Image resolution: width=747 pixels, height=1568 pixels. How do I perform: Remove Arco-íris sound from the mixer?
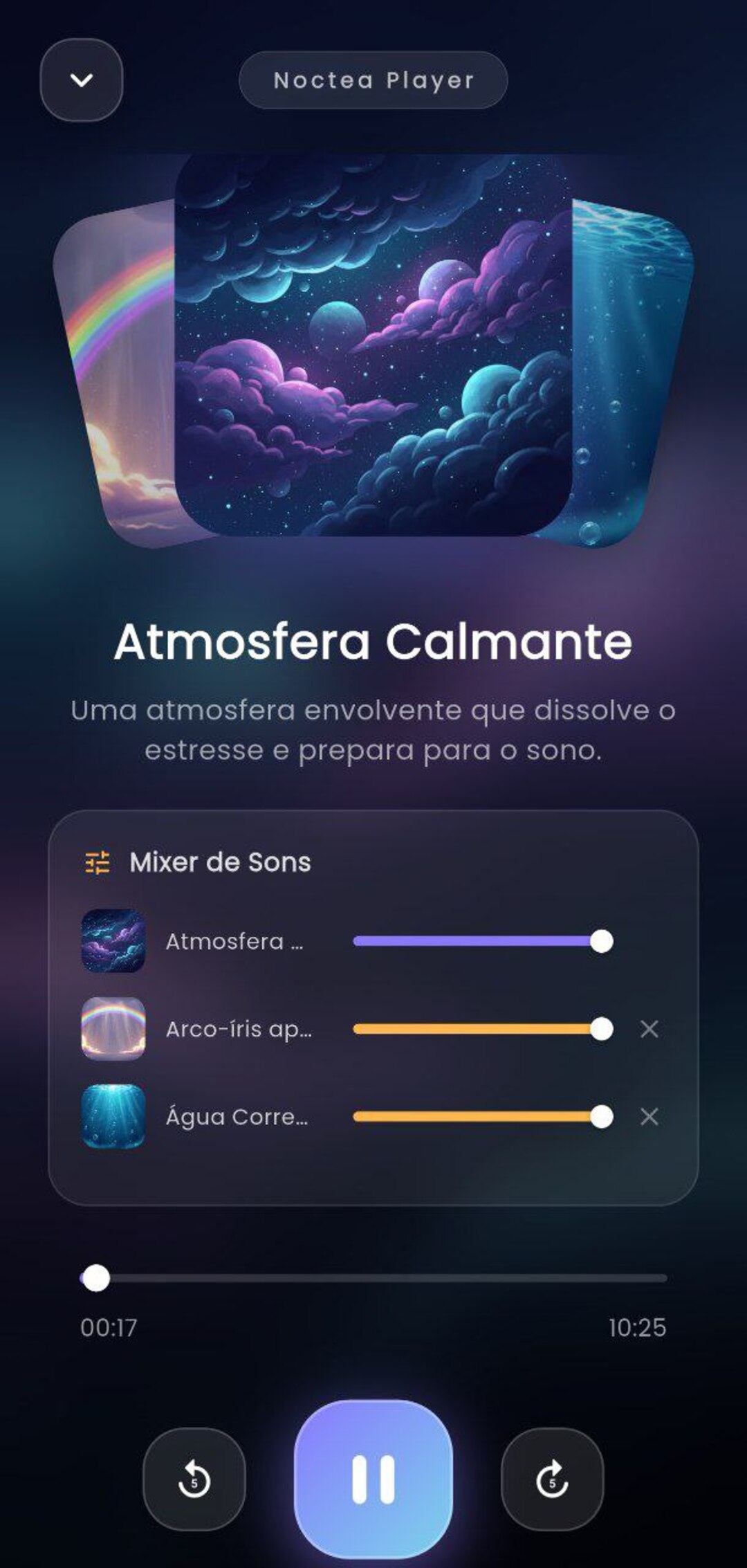pos(649,1029)
